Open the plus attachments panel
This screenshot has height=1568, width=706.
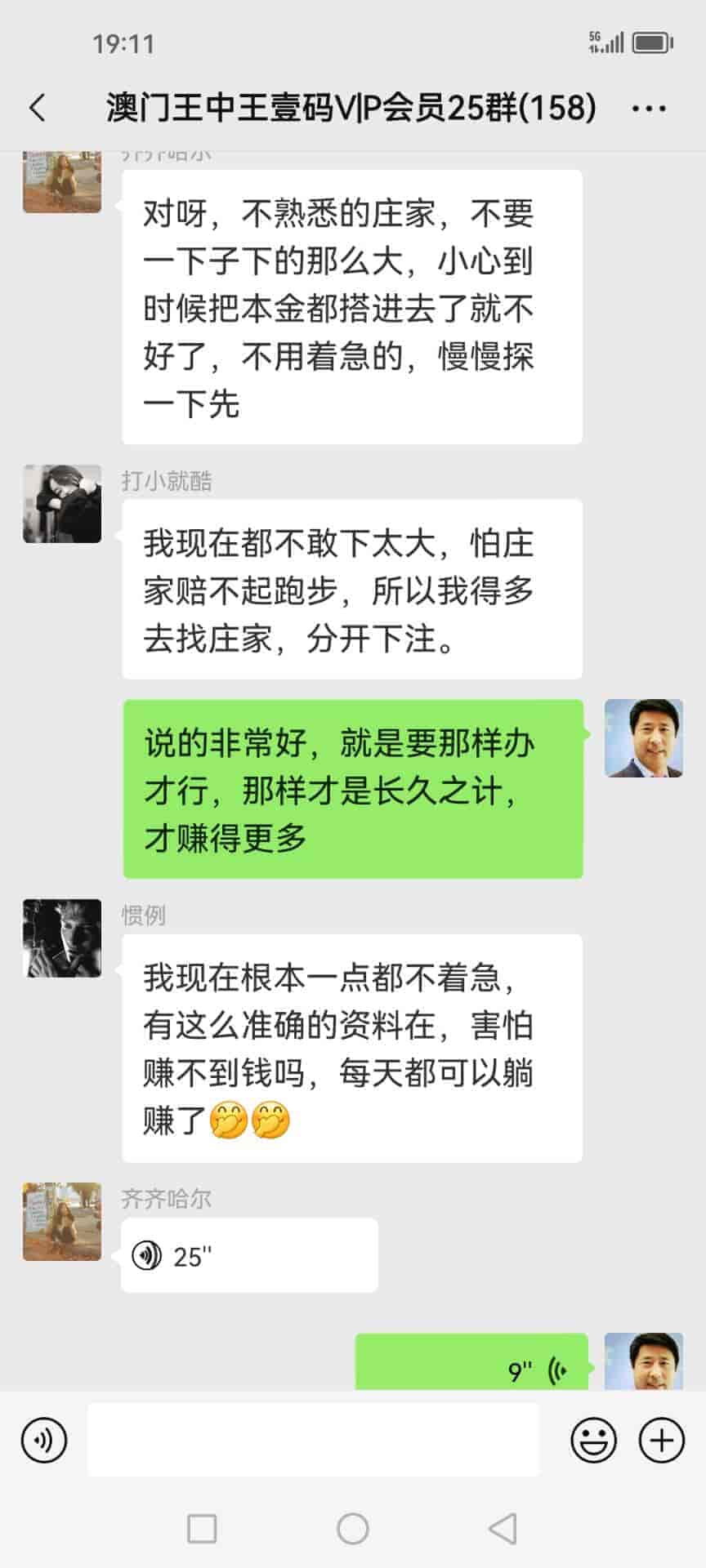(x=661, y=1440)
